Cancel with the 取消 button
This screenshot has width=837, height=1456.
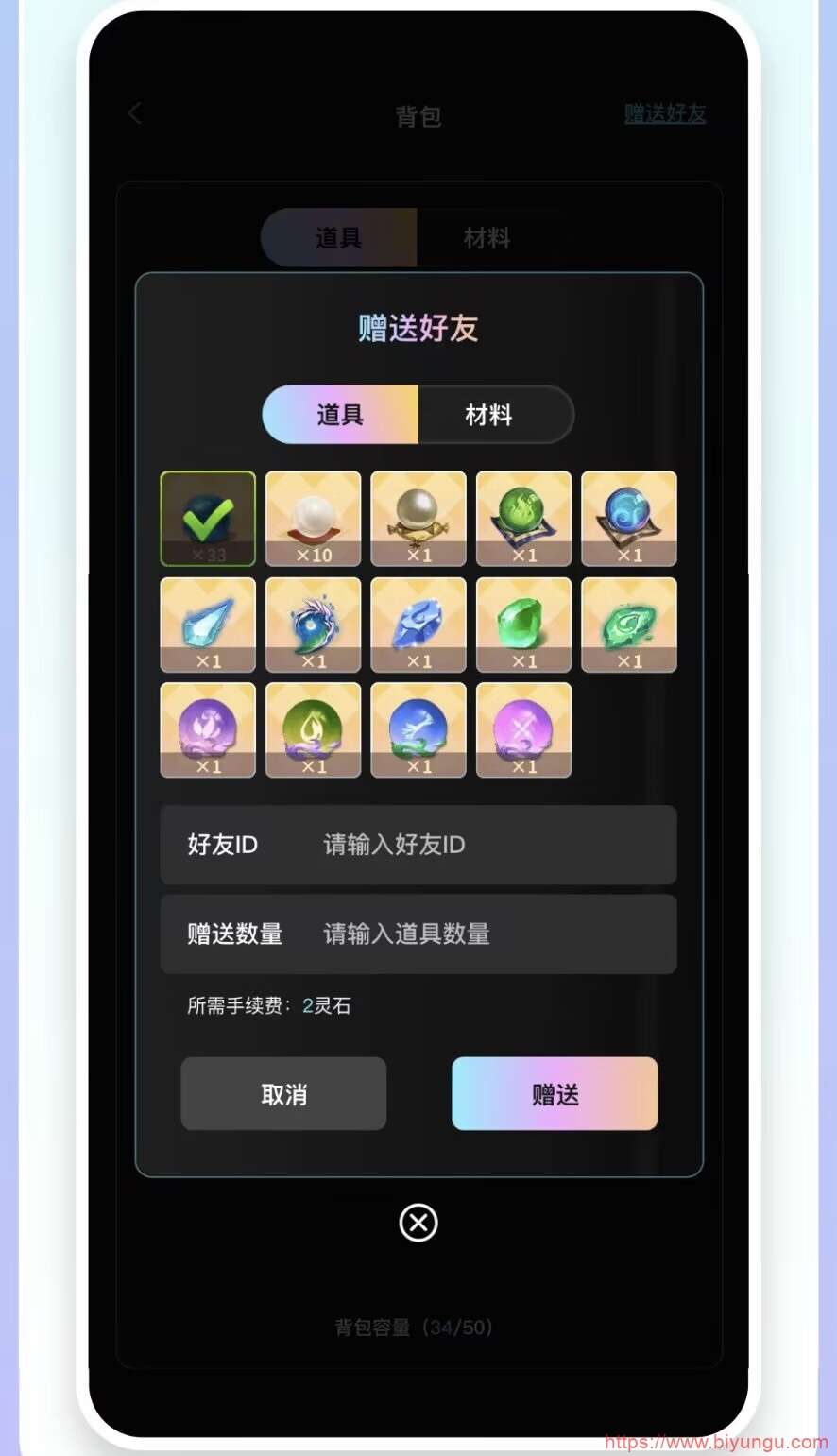(x=283, y=1094)
